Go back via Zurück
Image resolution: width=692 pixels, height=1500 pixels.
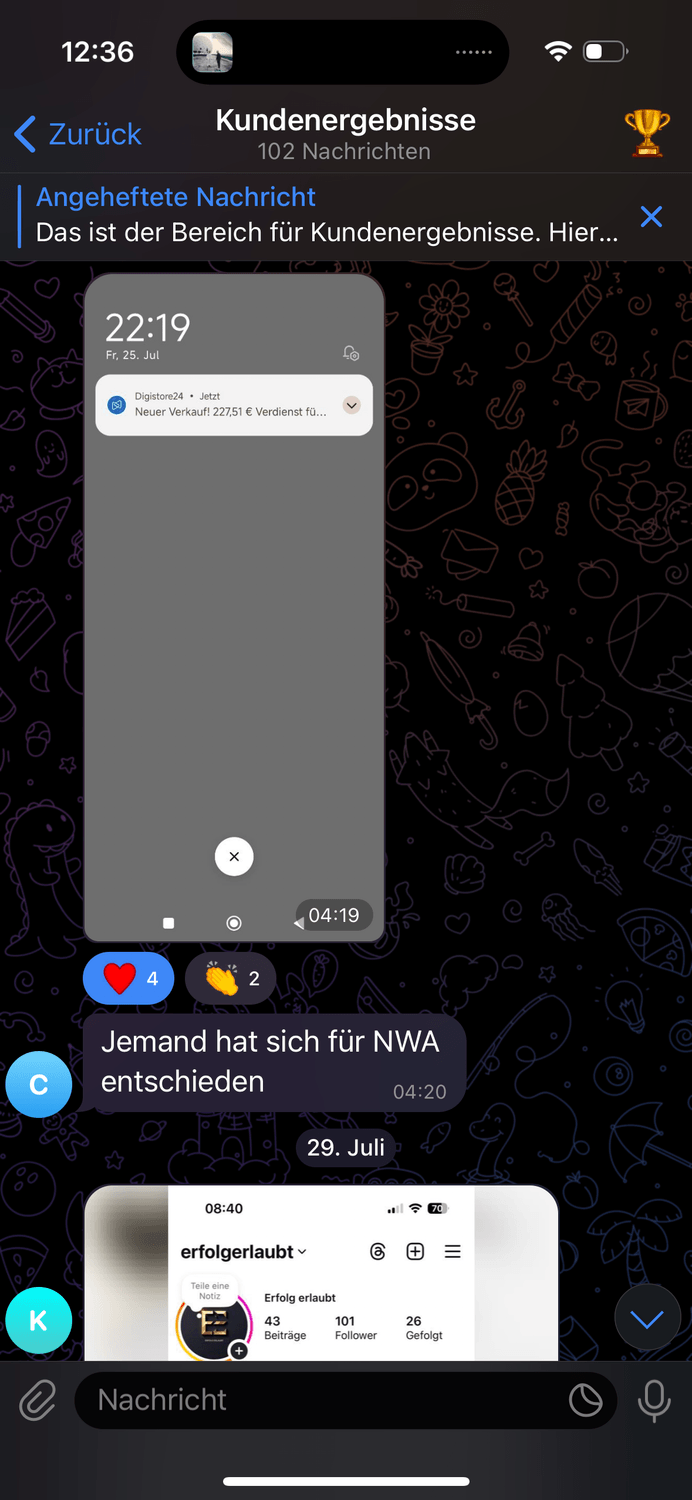click(x=78, y=134)
